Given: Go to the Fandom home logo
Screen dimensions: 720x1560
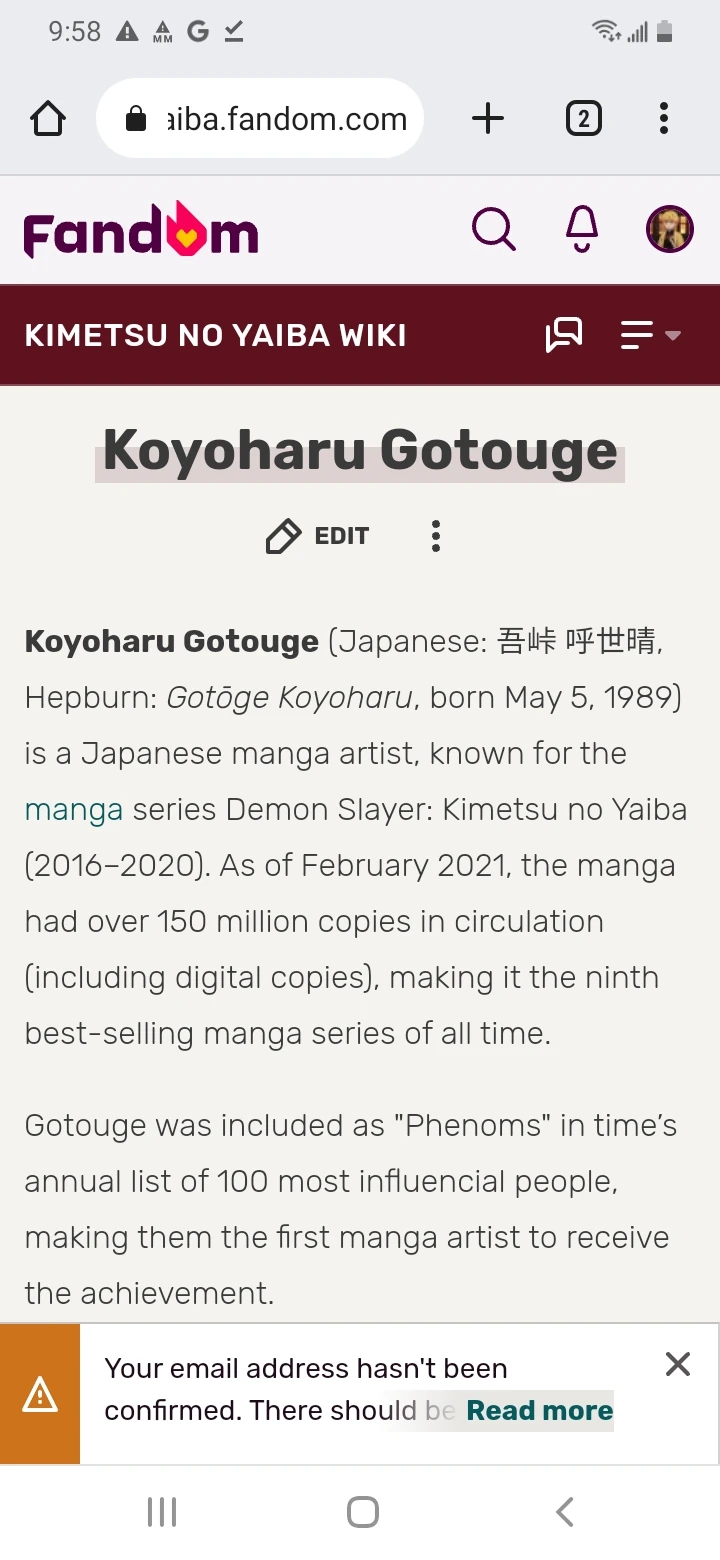Looking at the screenshot, I should 141,231.
